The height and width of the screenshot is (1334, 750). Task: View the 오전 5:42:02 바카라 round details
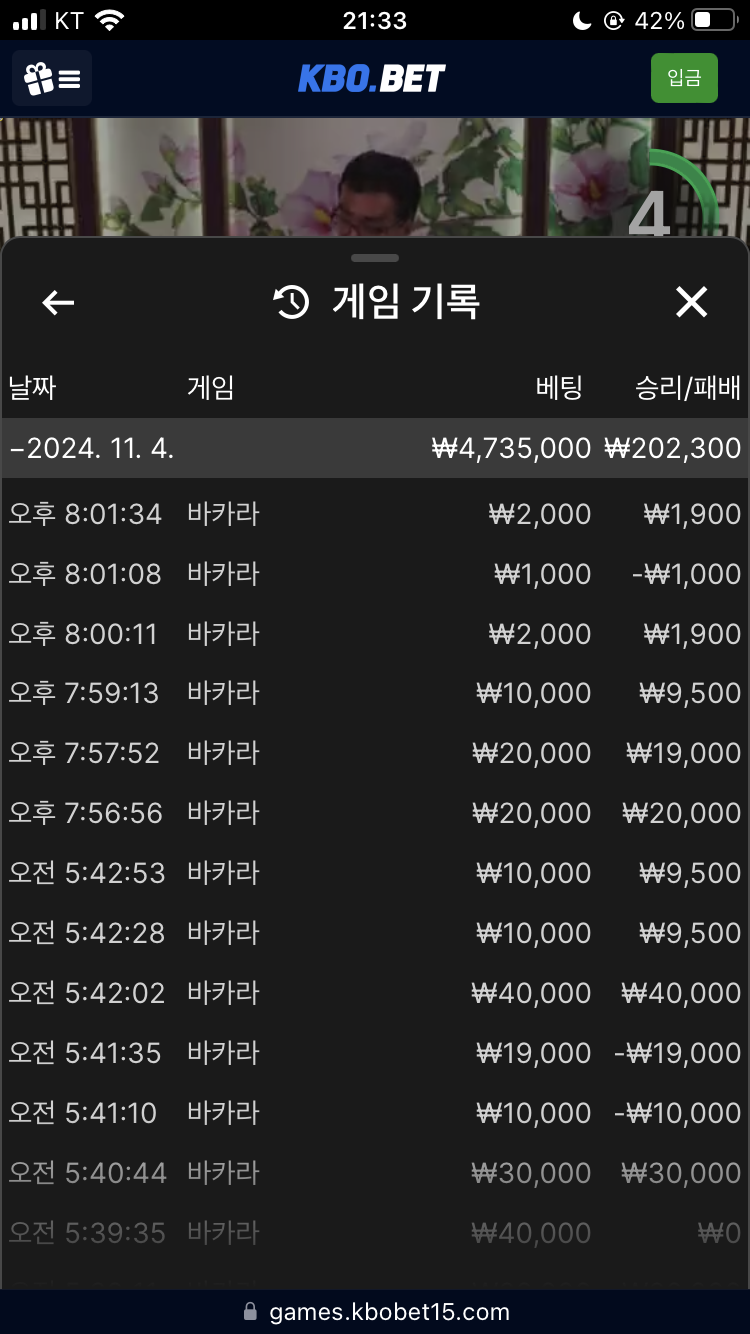[375, 993]
